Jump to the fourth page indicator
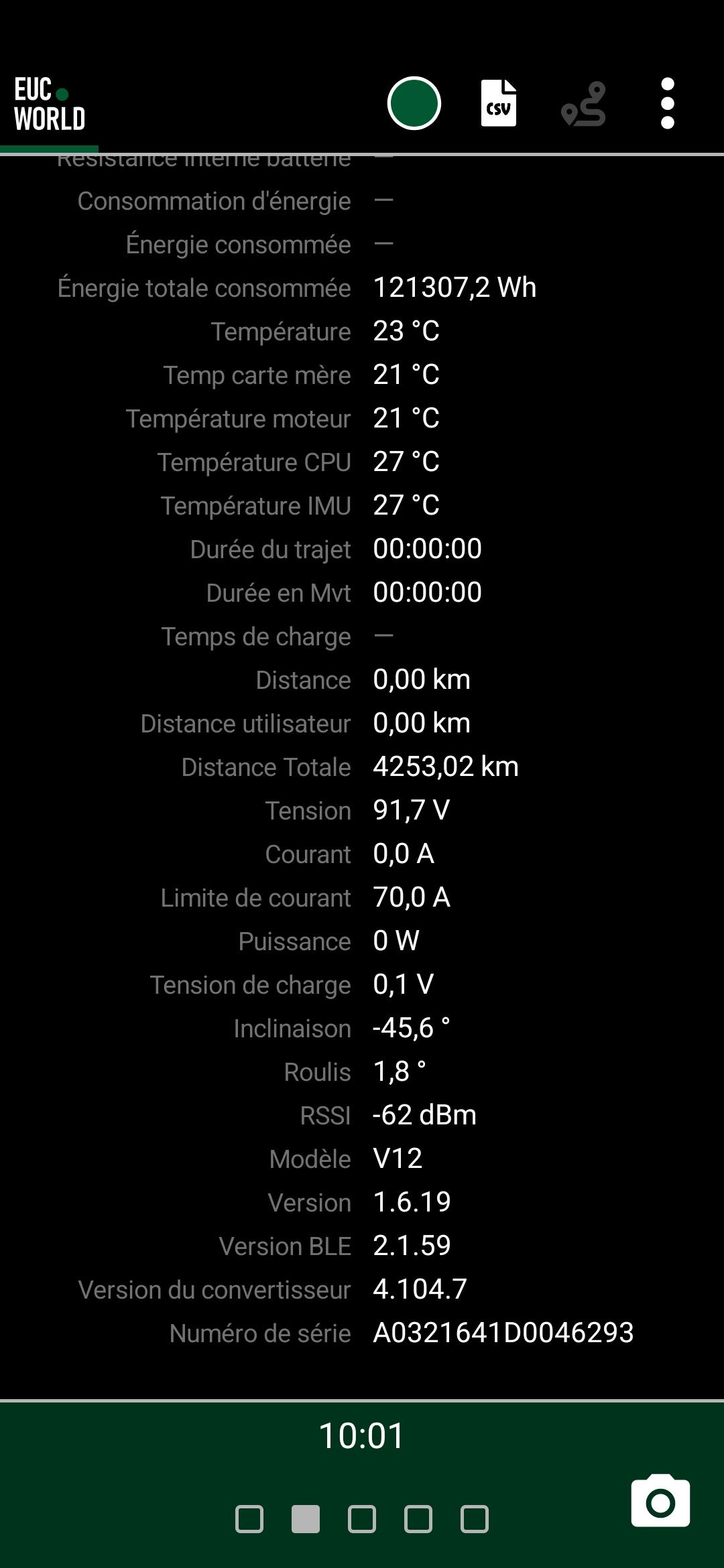 (418, 1519)
